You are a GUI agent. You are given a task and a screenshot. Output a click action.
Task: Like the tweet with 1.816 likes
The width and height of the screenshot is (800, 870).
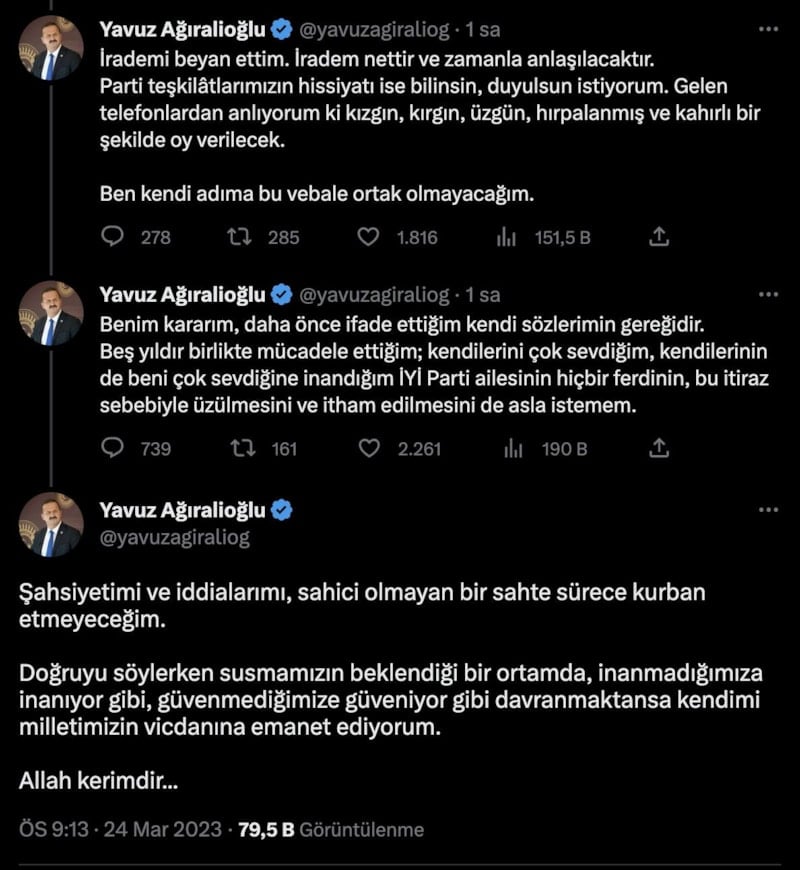pos(369,237)
